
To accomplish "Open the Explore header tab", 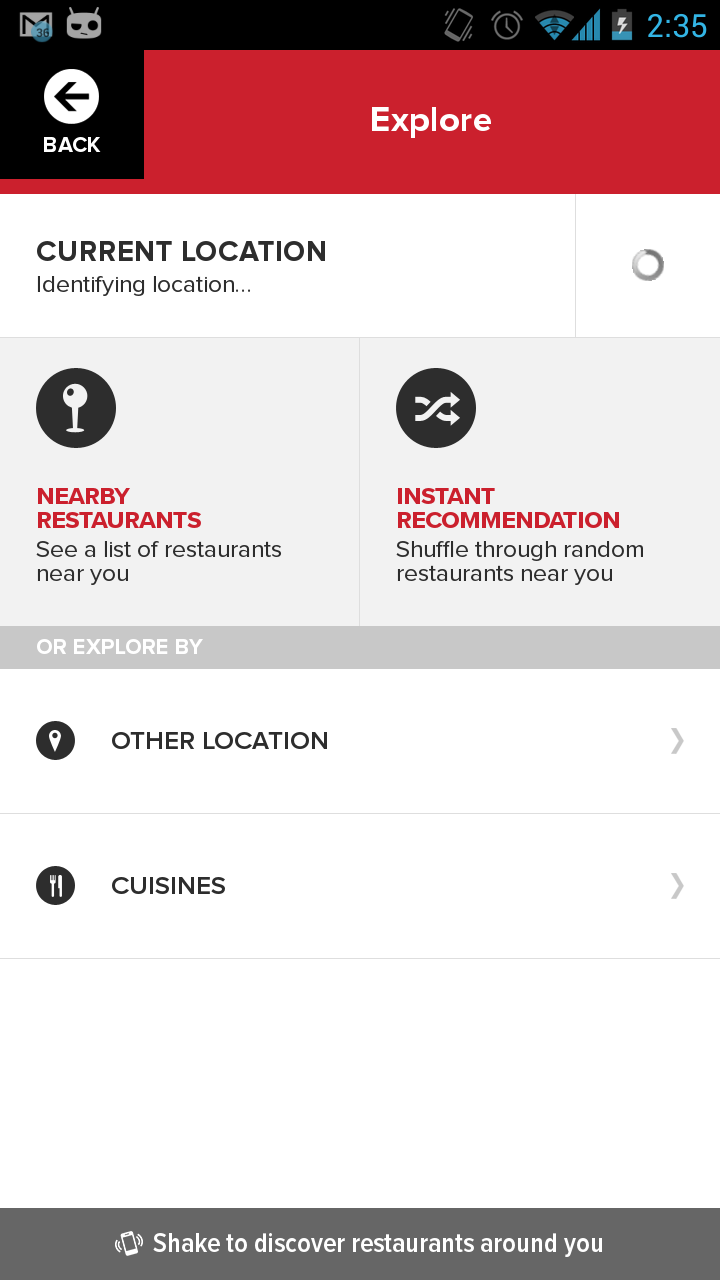I will 430,120.
